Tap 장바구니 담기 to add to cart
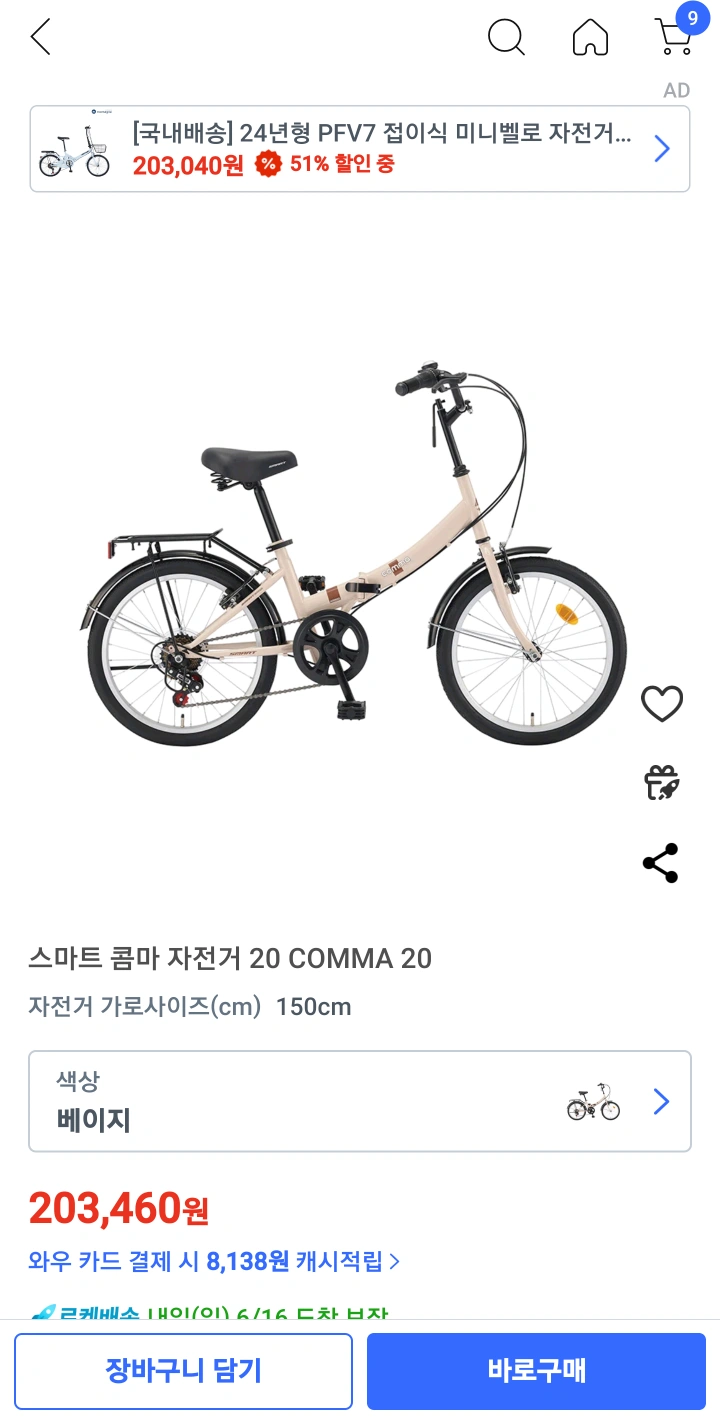The height and width of the screenshot is (1424, 720). [x=183, y=1370]
